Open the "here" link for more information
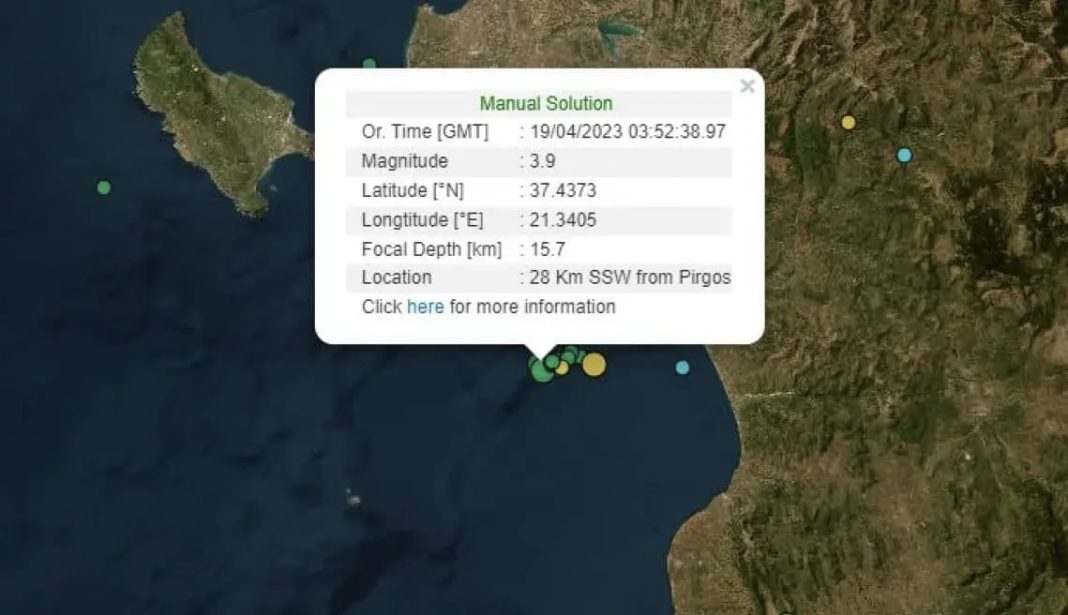 pos(425,307)
